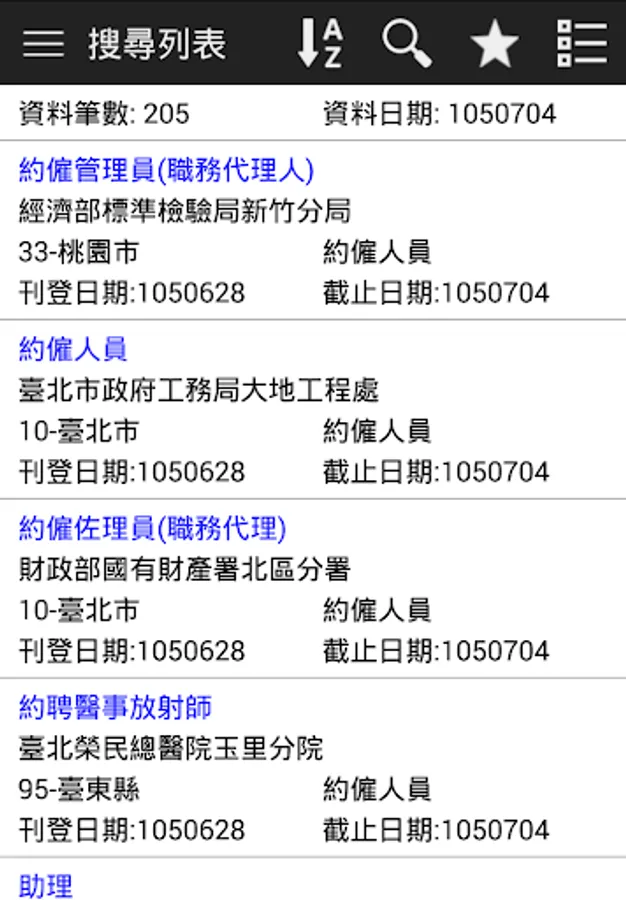The image size is (626, 900).
Task: Open 約聘醫事放射師 listing
Action: pos(115,708)
